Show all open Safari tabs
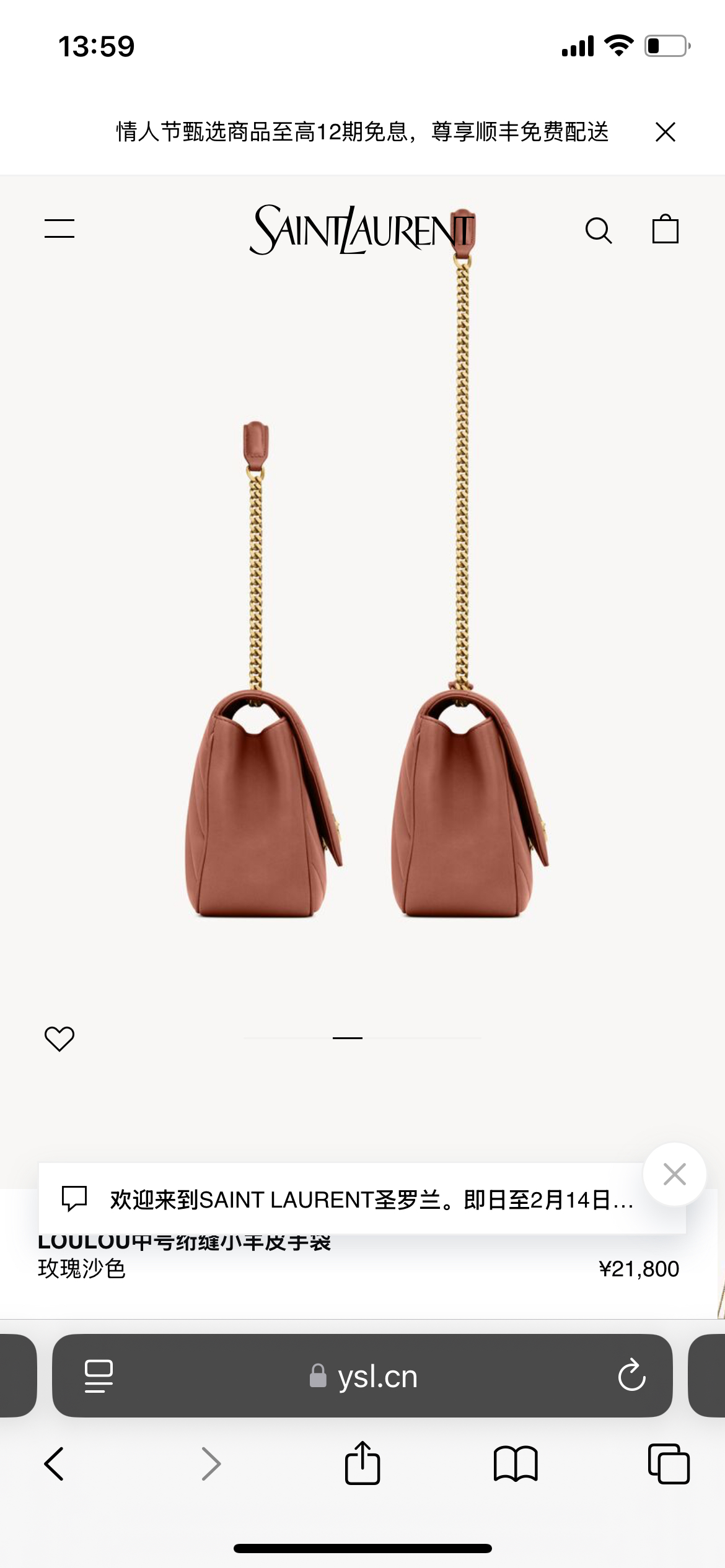 (x=668, y=1464)
